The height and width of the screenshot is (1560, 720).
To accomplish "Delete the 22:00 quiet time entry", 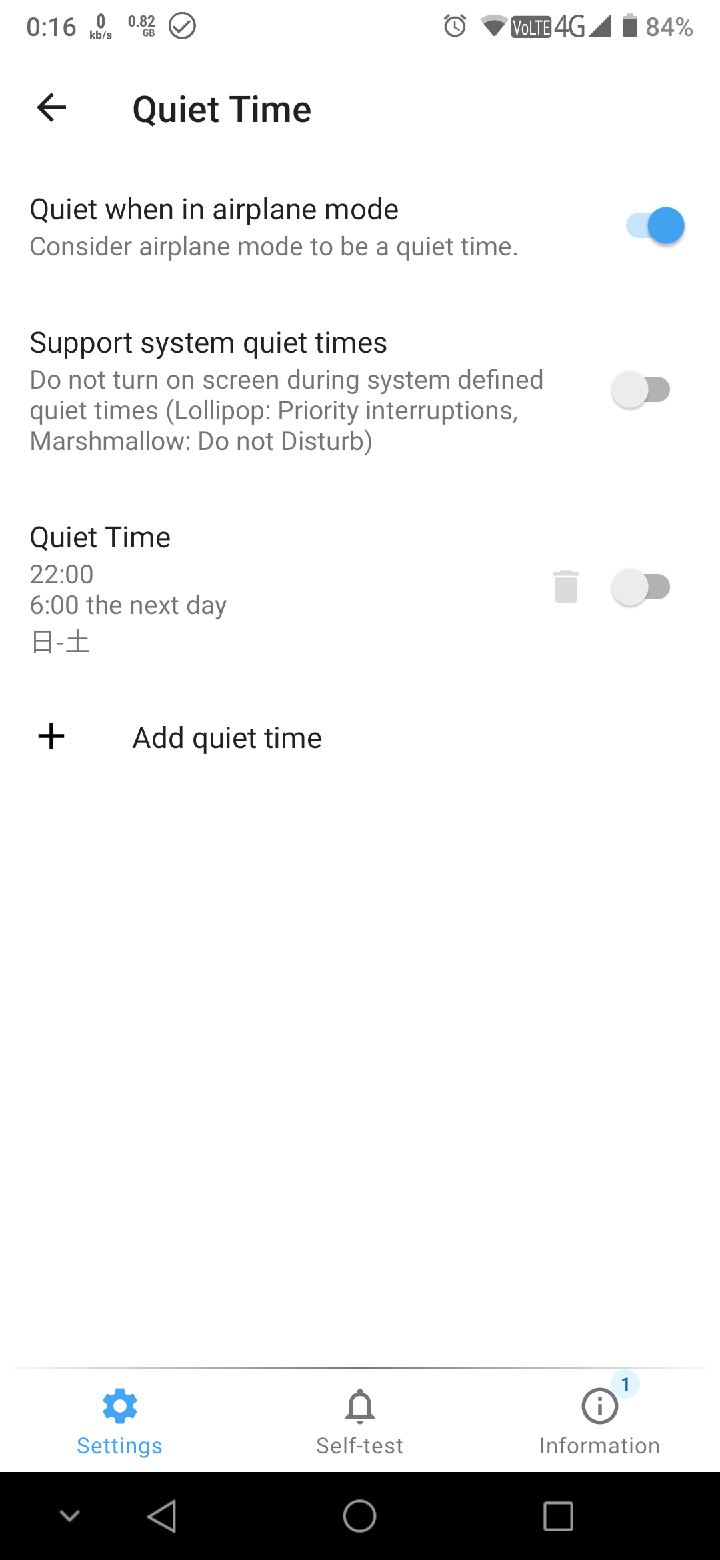I will point(566,587).
